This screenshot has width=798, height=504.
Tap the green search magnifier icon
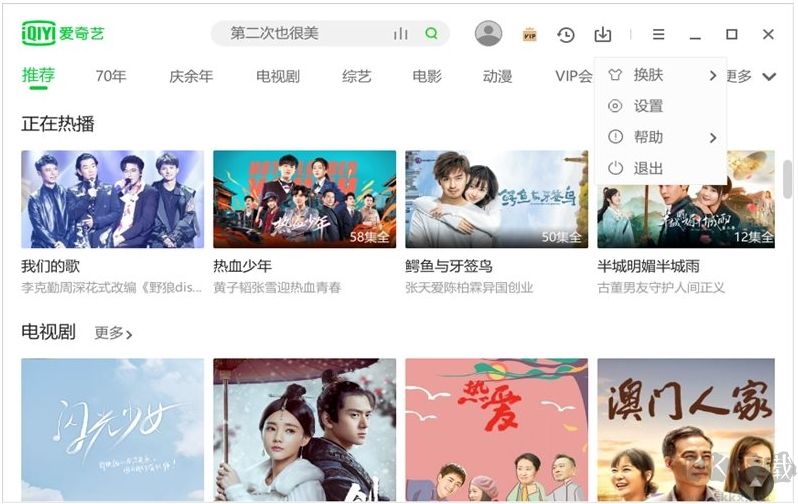click(431, 34)
